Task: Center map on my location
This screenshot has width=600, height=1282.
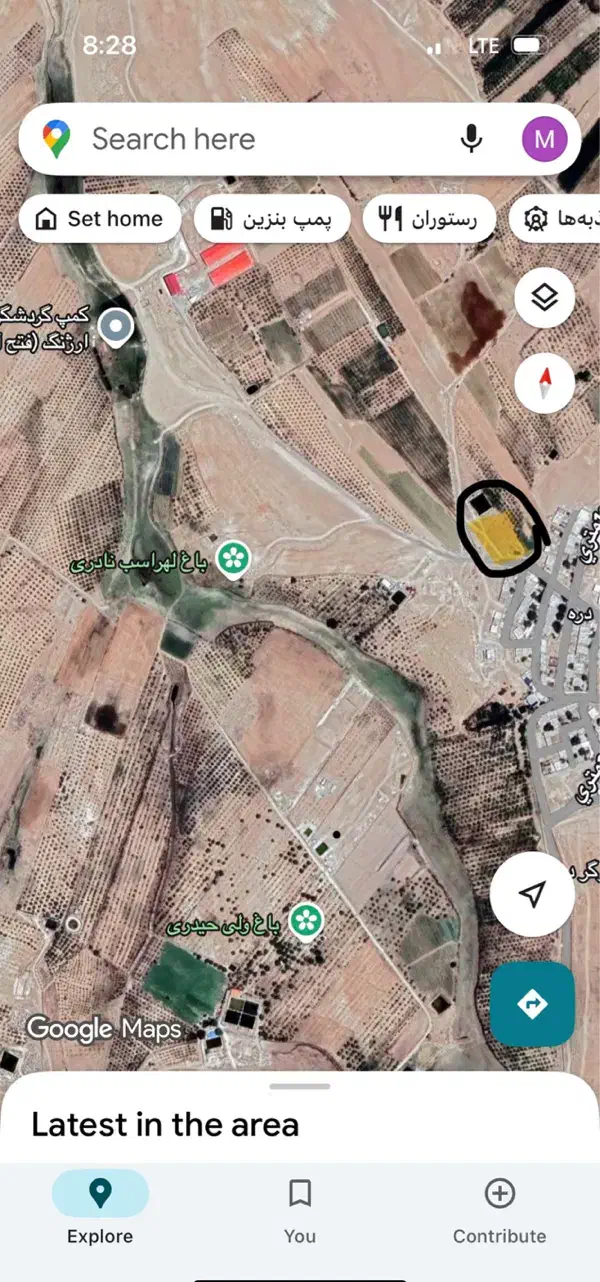Action: coord(532,894)
